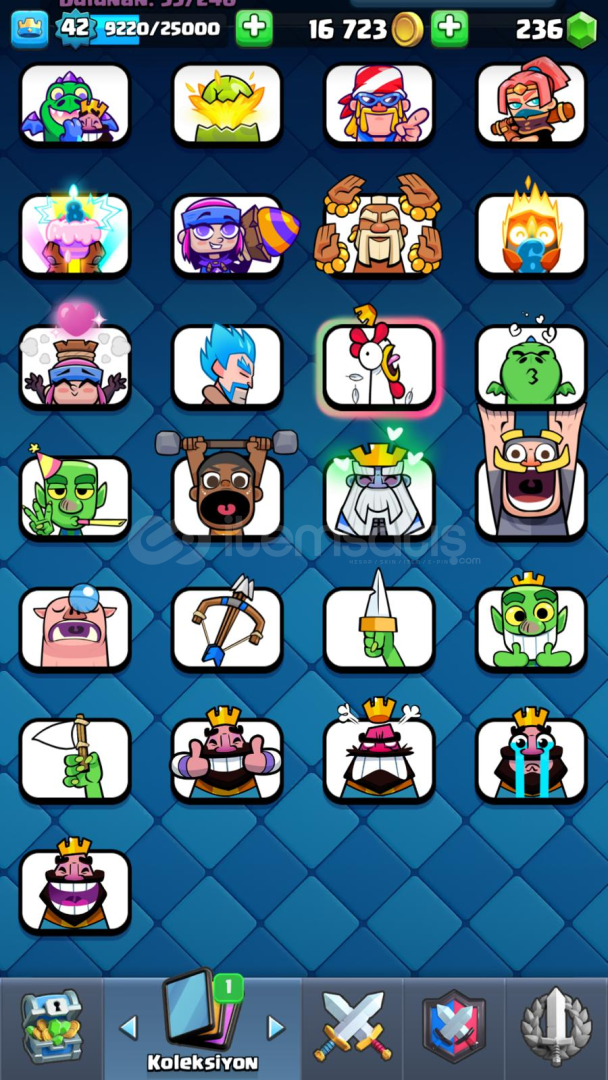Tap the blue-haired wizard emote
The width and height of the screenshot is (608, 1080).
[227, 366]
